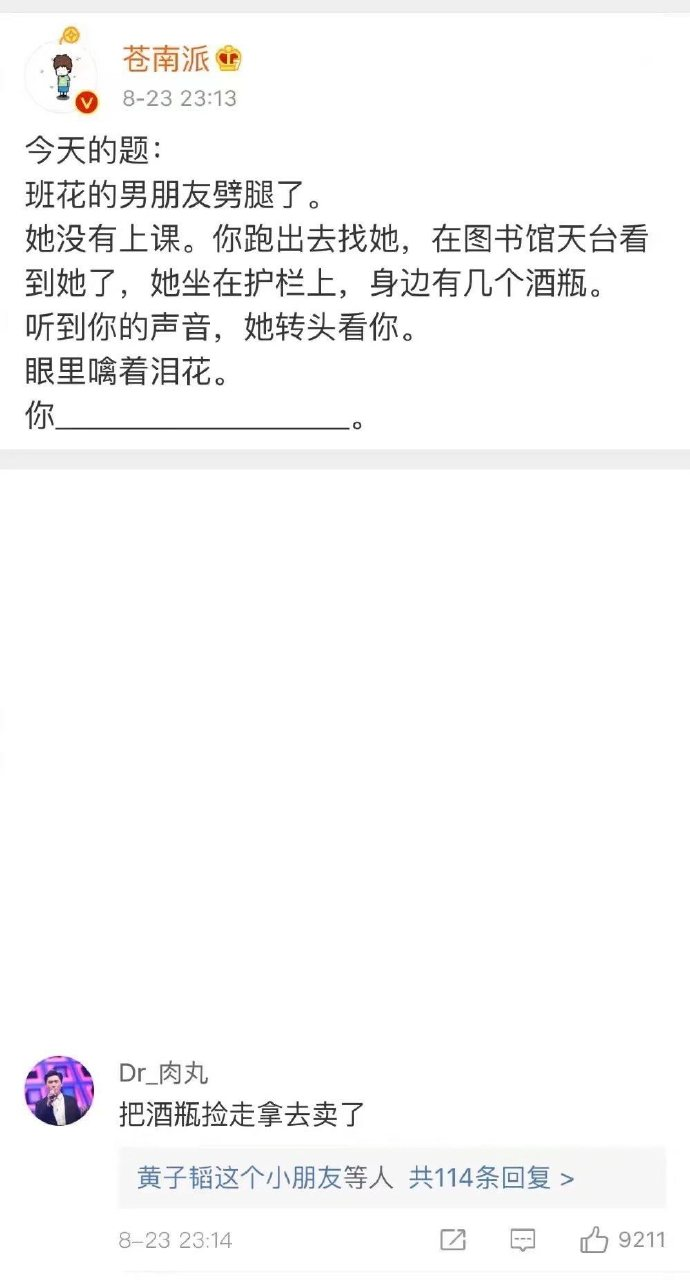The width and height of the screenshot is (690, 1280).
Task: Open the Dr_肉丸 username
Action: 164,1073
